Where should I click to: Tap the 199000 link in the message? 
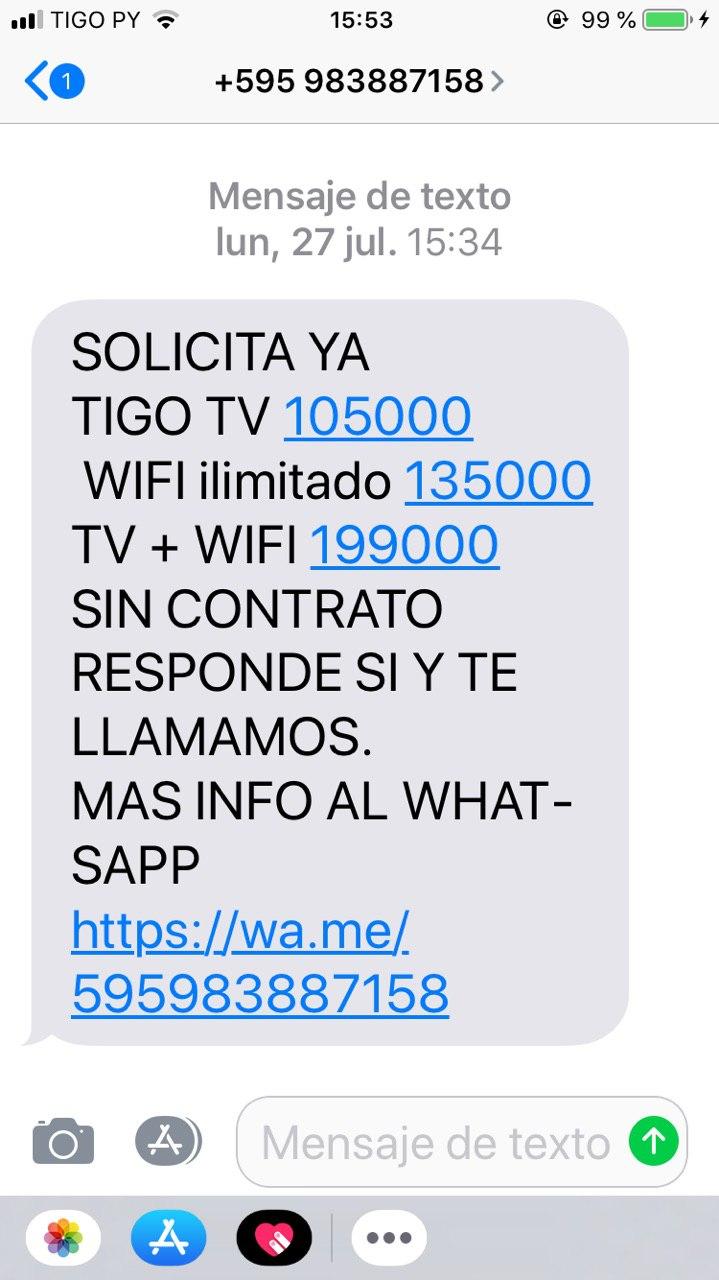(404, 545)
